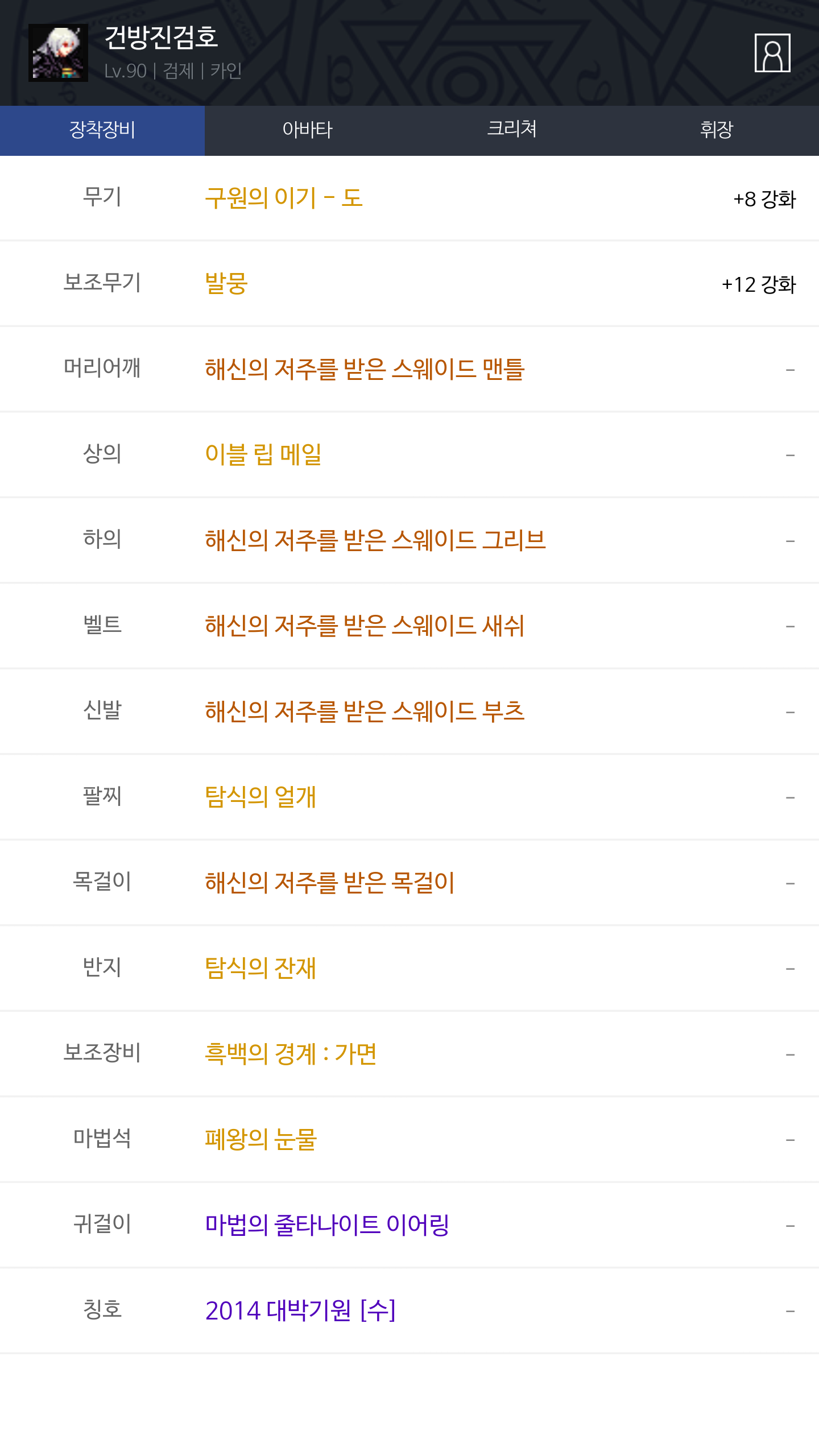View magic stone 폐왕의 눈물

coord(260,1139)
